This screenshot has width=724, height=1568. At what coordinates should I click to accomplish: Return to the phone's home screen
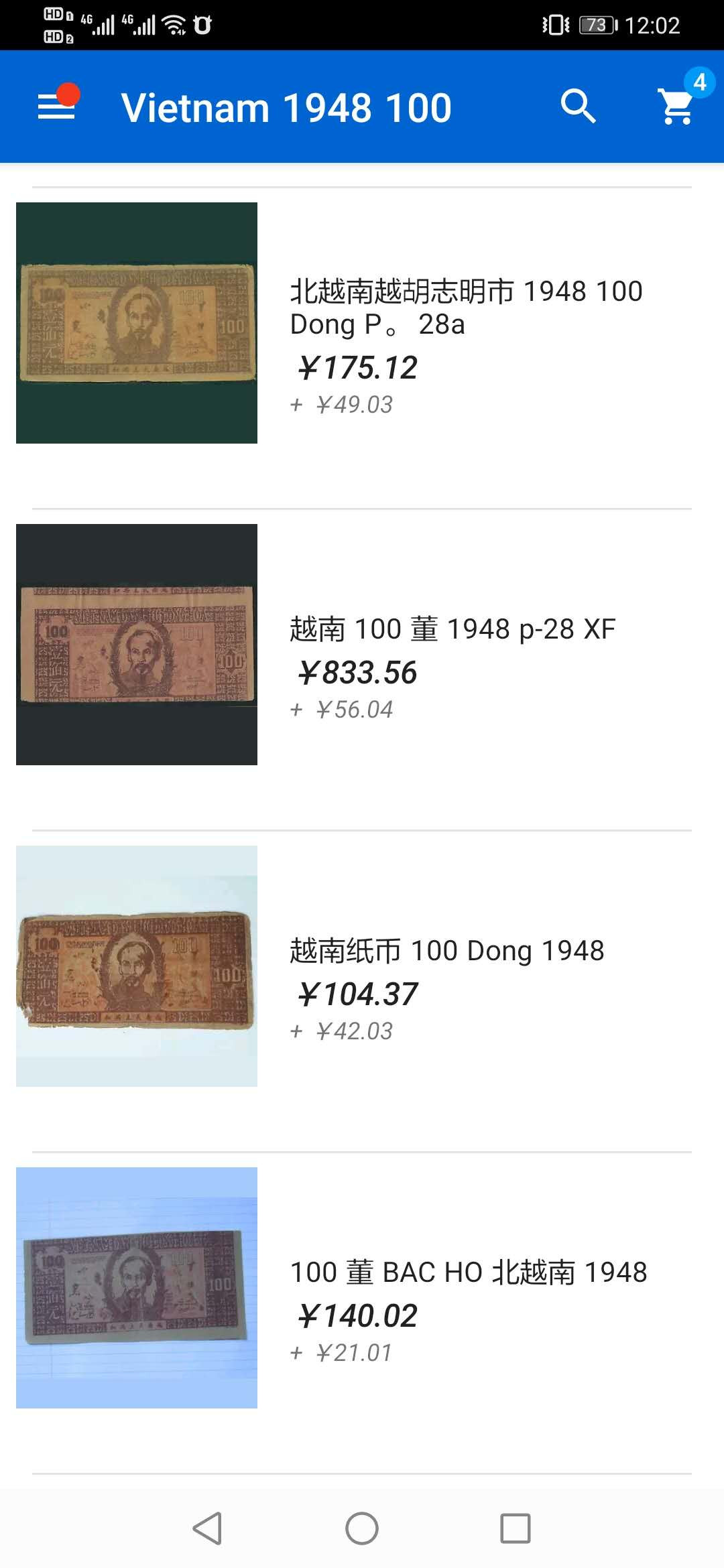tap(362, 1528)
